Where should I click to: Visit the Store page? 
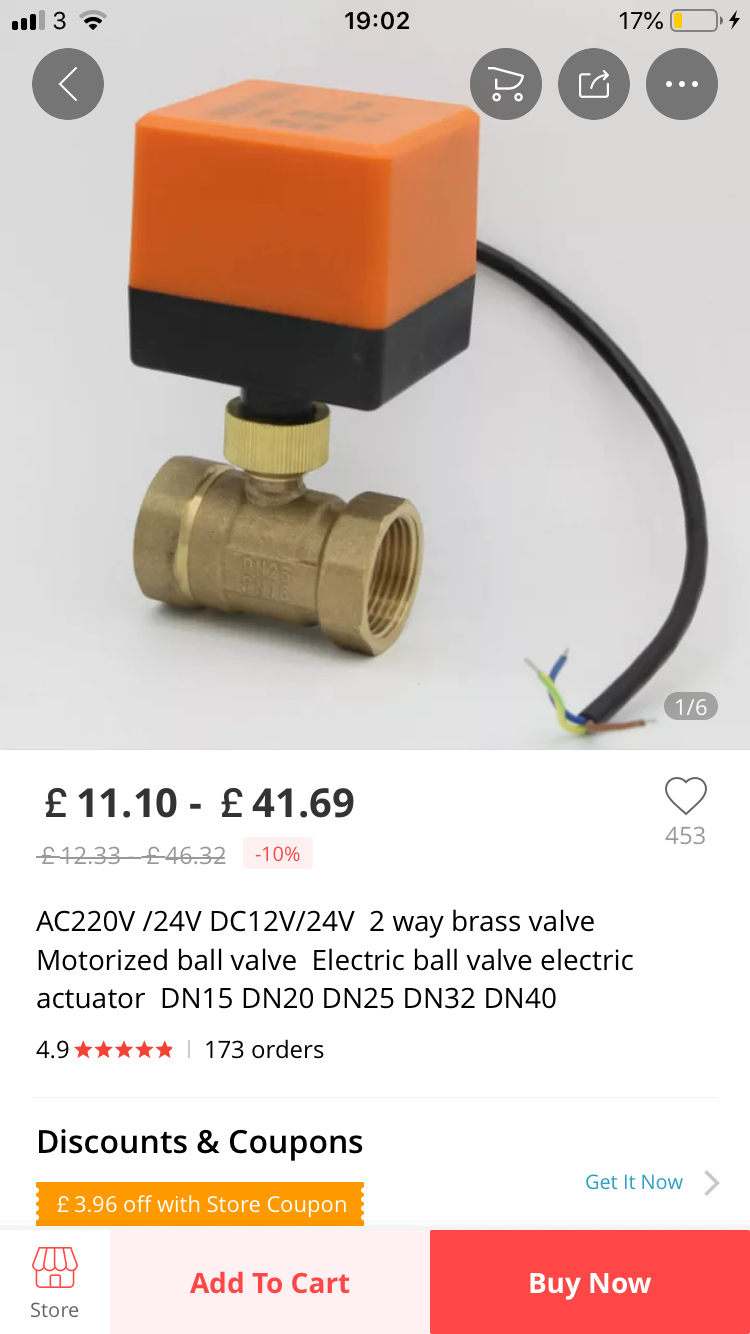(x=55, y=1282)
